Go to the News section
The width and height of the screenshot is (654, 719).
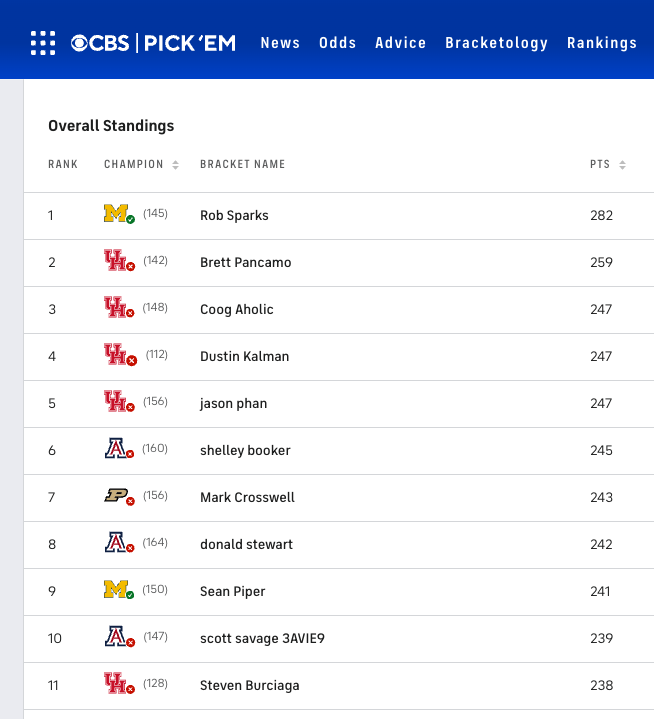click(x=280, y=43)
